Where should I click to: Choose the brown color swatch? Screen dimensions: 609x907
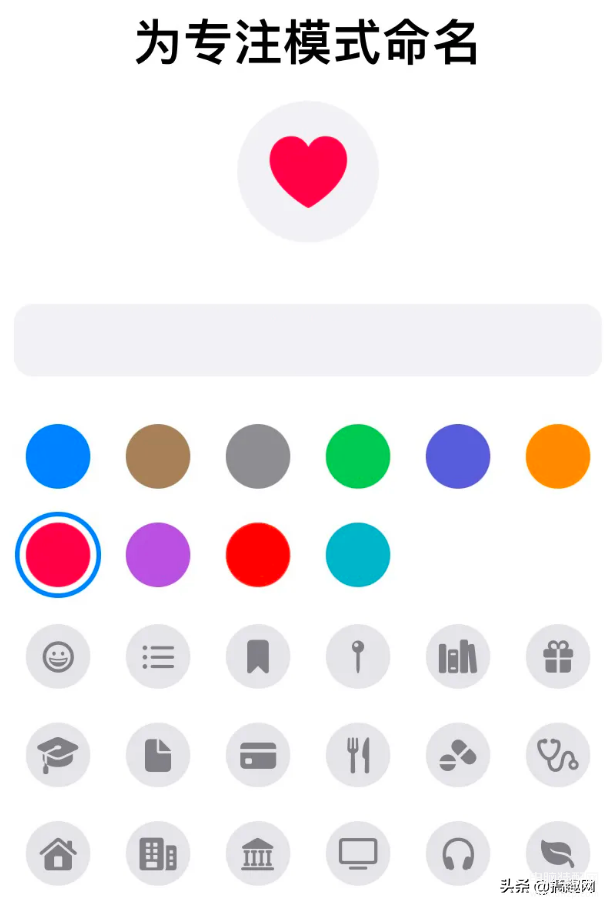pos(158,456)
